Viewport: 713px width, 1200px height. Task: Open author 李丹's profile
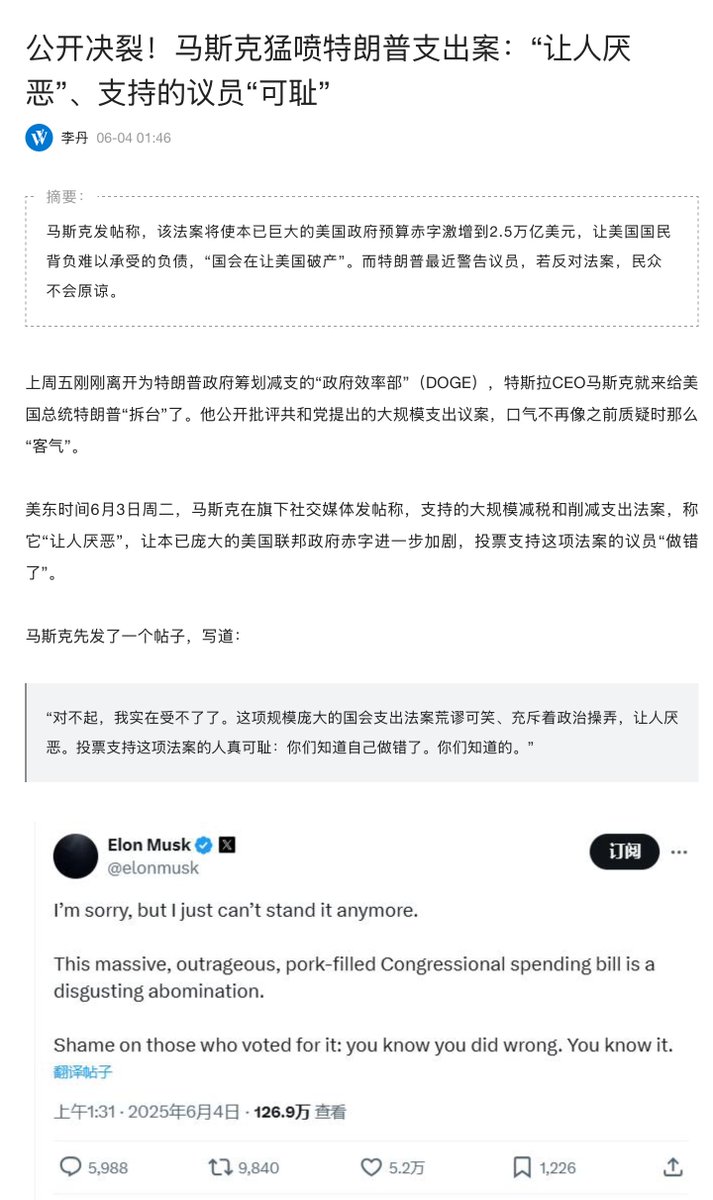pyautogui.click(x=74, y=138)
